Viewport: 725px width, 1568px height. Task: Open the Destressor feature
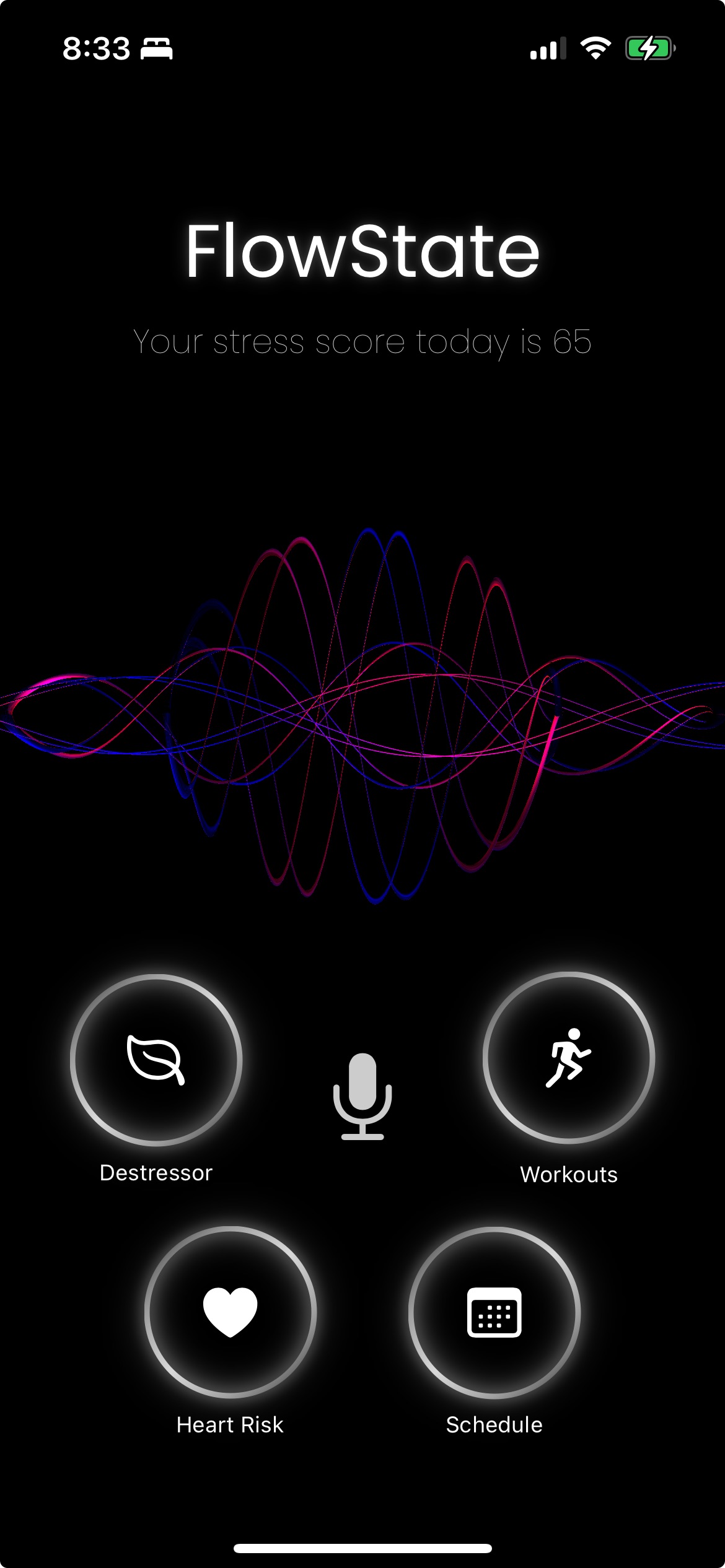(x=156, y=1060)
